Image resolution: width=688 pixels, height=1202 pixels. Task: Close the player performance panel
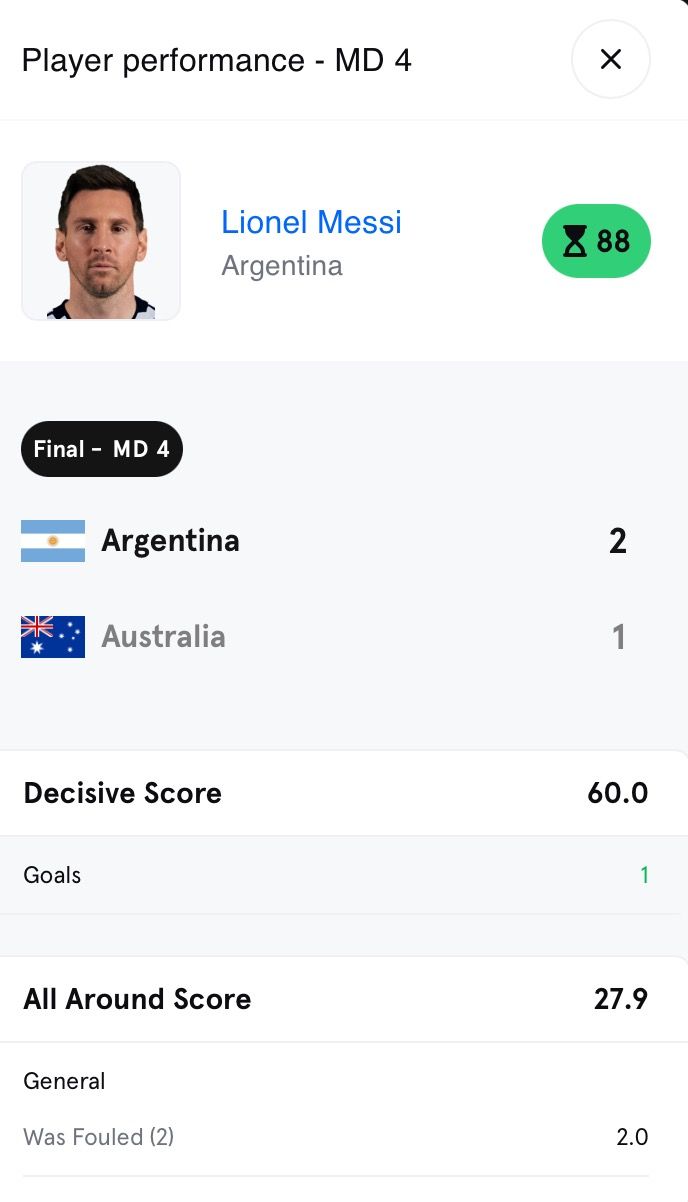[610, 59]
